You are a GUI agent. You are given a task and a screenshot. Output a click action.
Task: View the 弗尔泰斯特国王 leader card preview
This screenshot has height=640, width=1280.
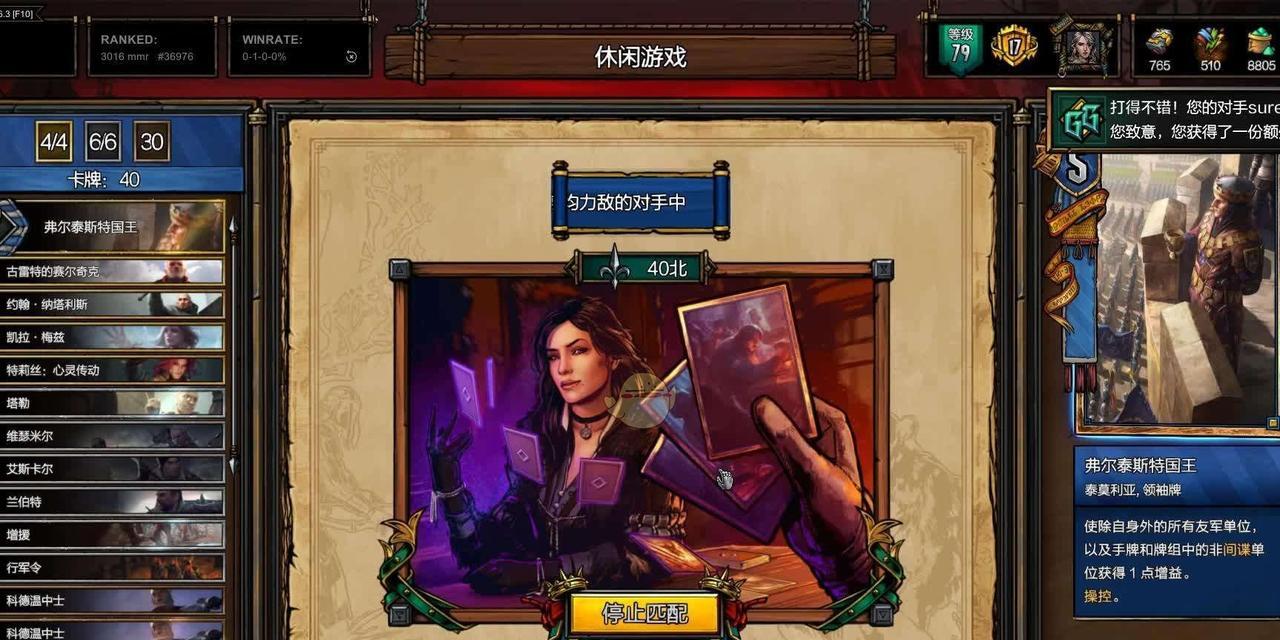click(x=1180, y=290)
